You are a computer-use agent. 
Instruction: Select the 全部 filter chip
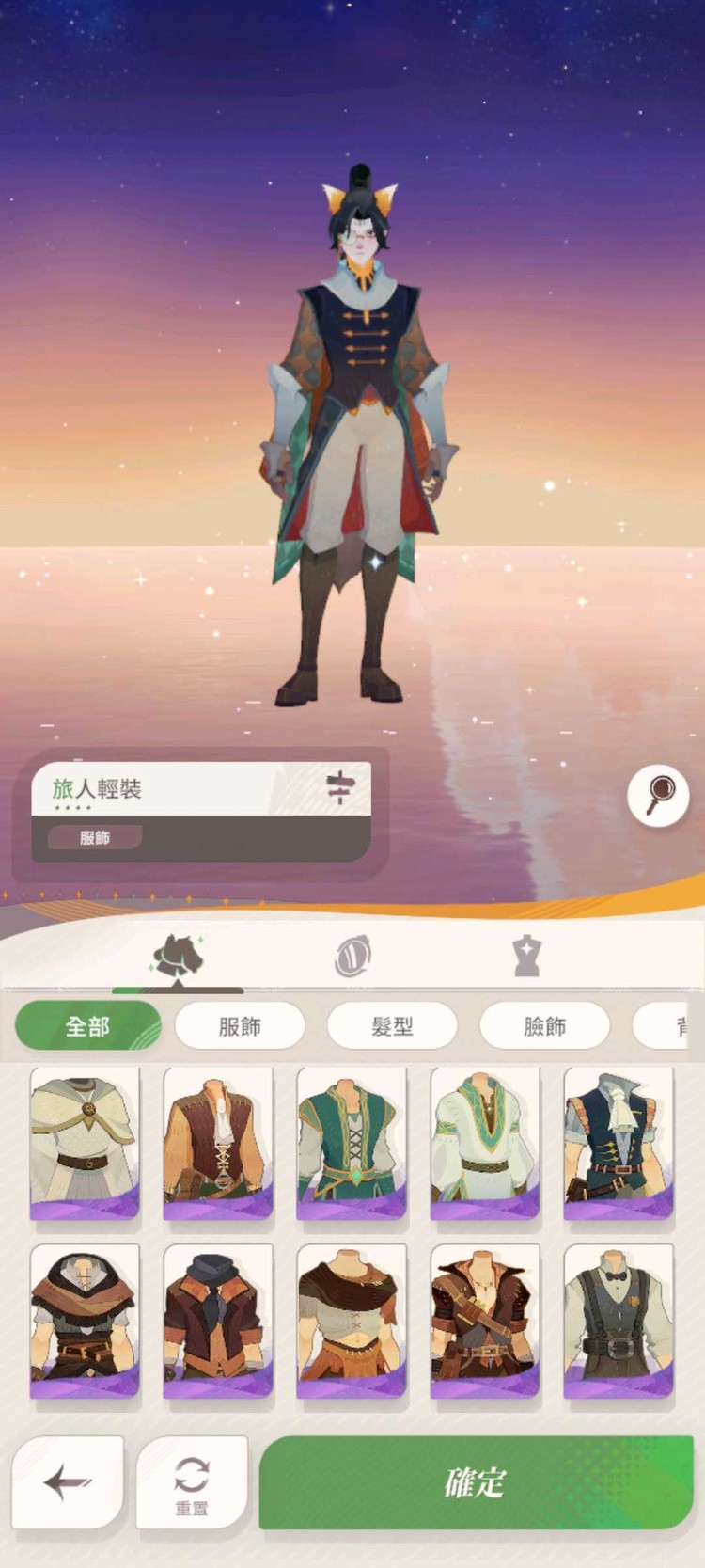pos(88,1026)
